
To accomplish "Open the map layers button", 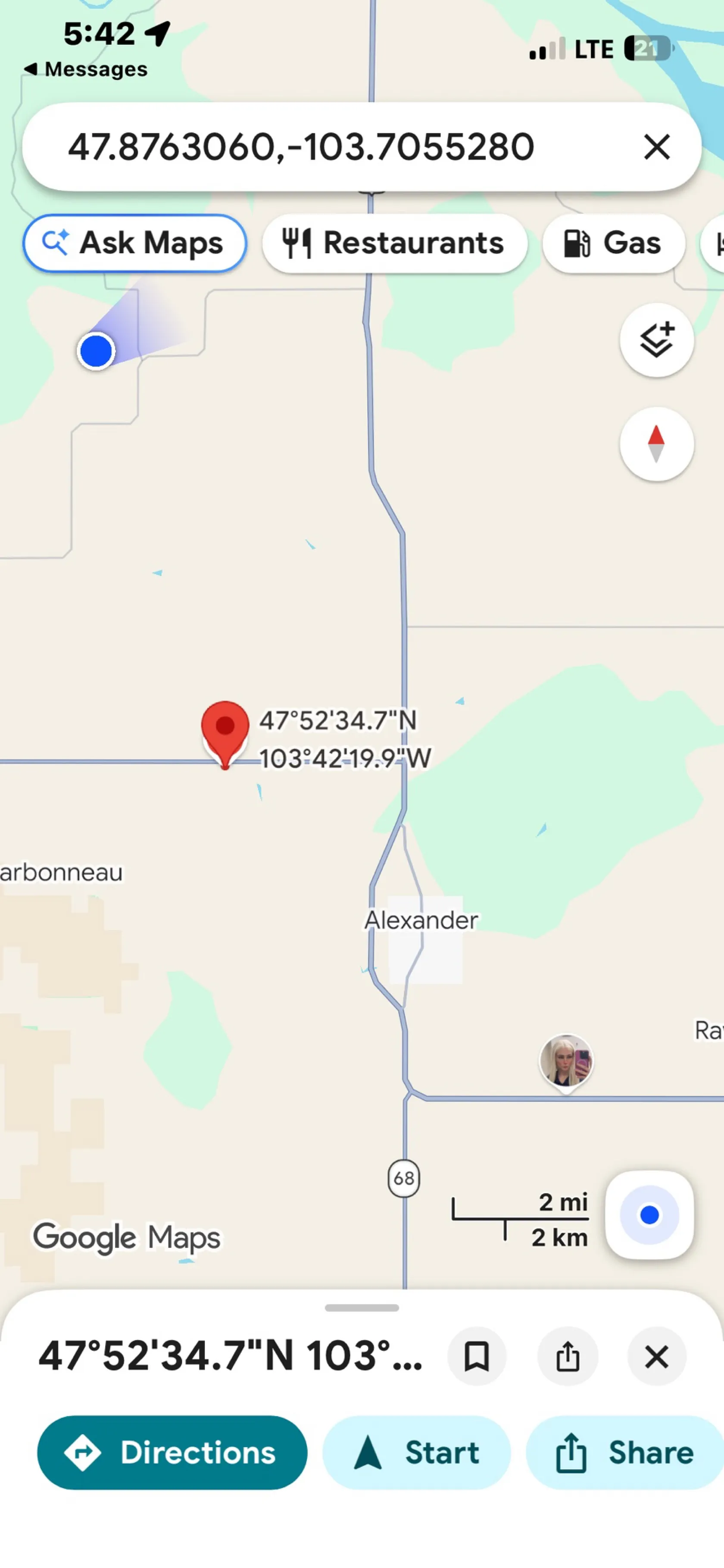I will click(656, 340).
